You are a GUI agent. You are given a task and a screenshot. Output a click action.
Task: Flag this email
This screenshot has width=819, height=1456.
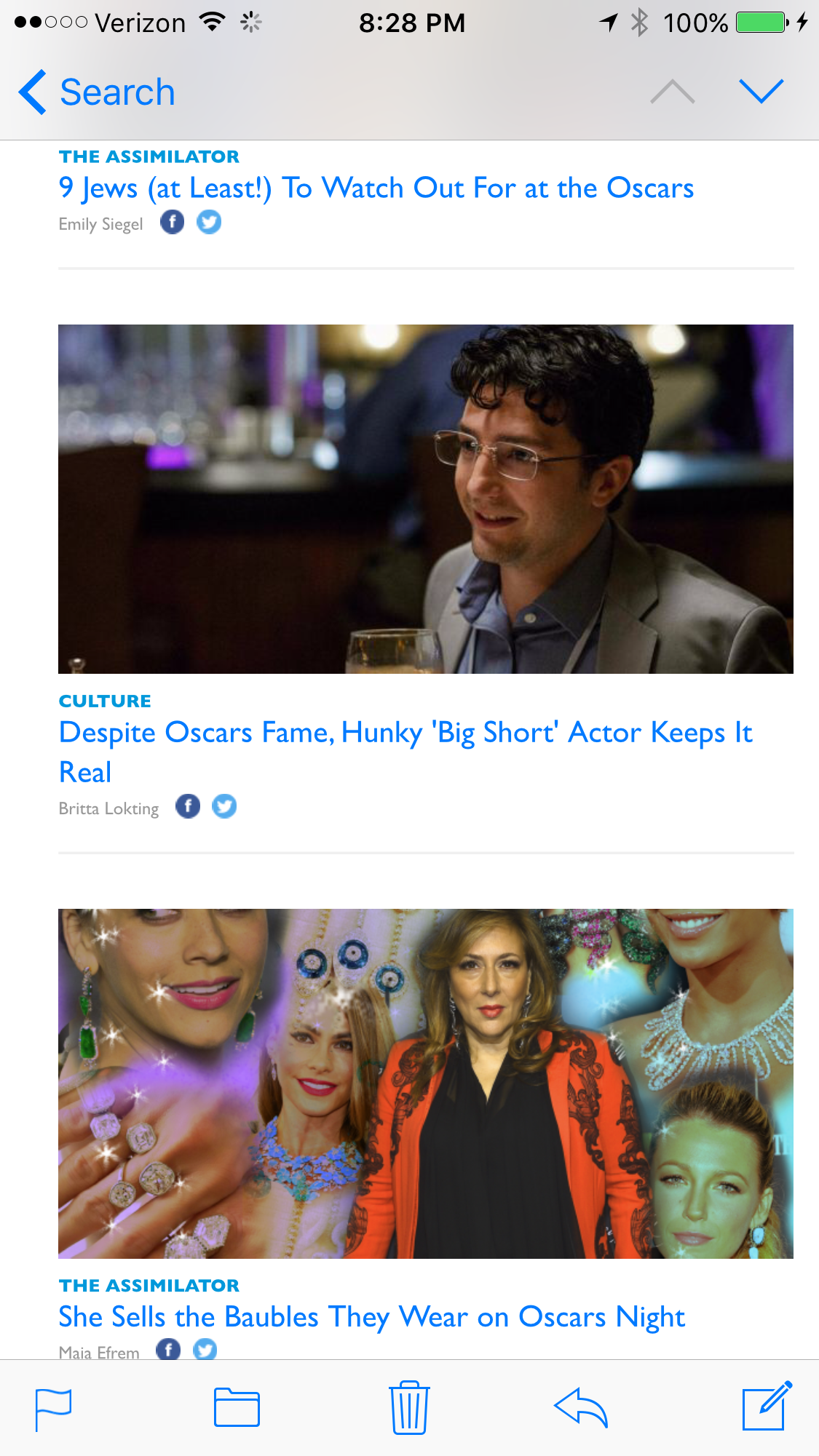click(x=53, y=1409)
